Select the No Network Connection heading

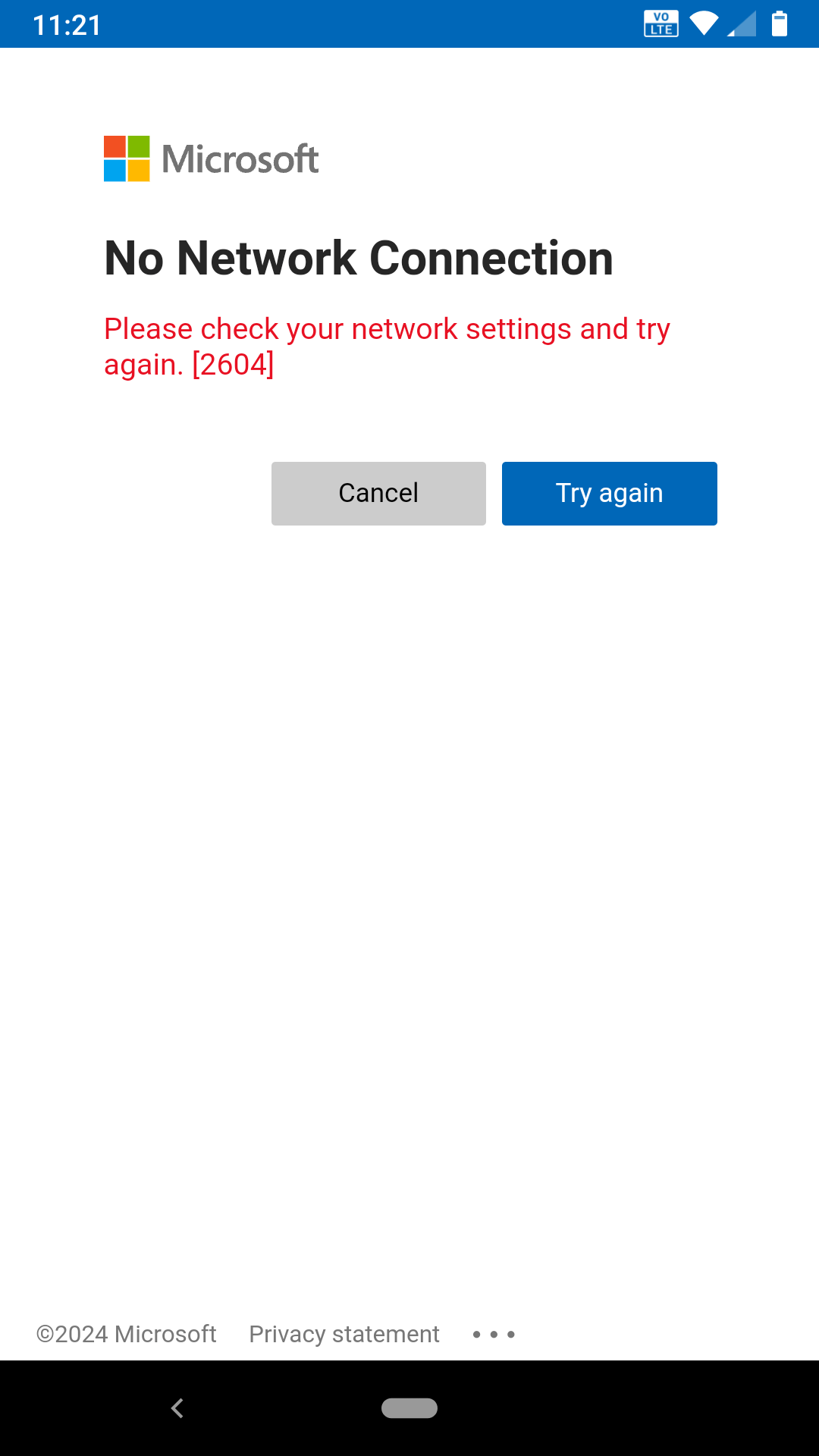358,258
